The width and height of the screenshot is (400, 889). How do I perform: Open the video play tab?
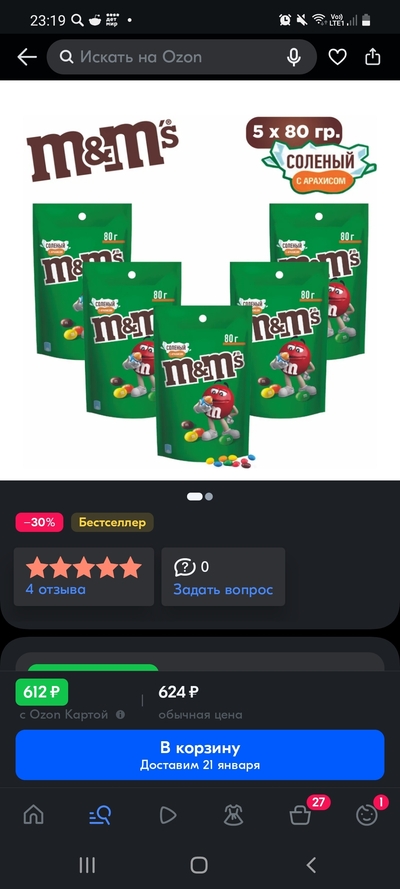click(x=167, y=815)
